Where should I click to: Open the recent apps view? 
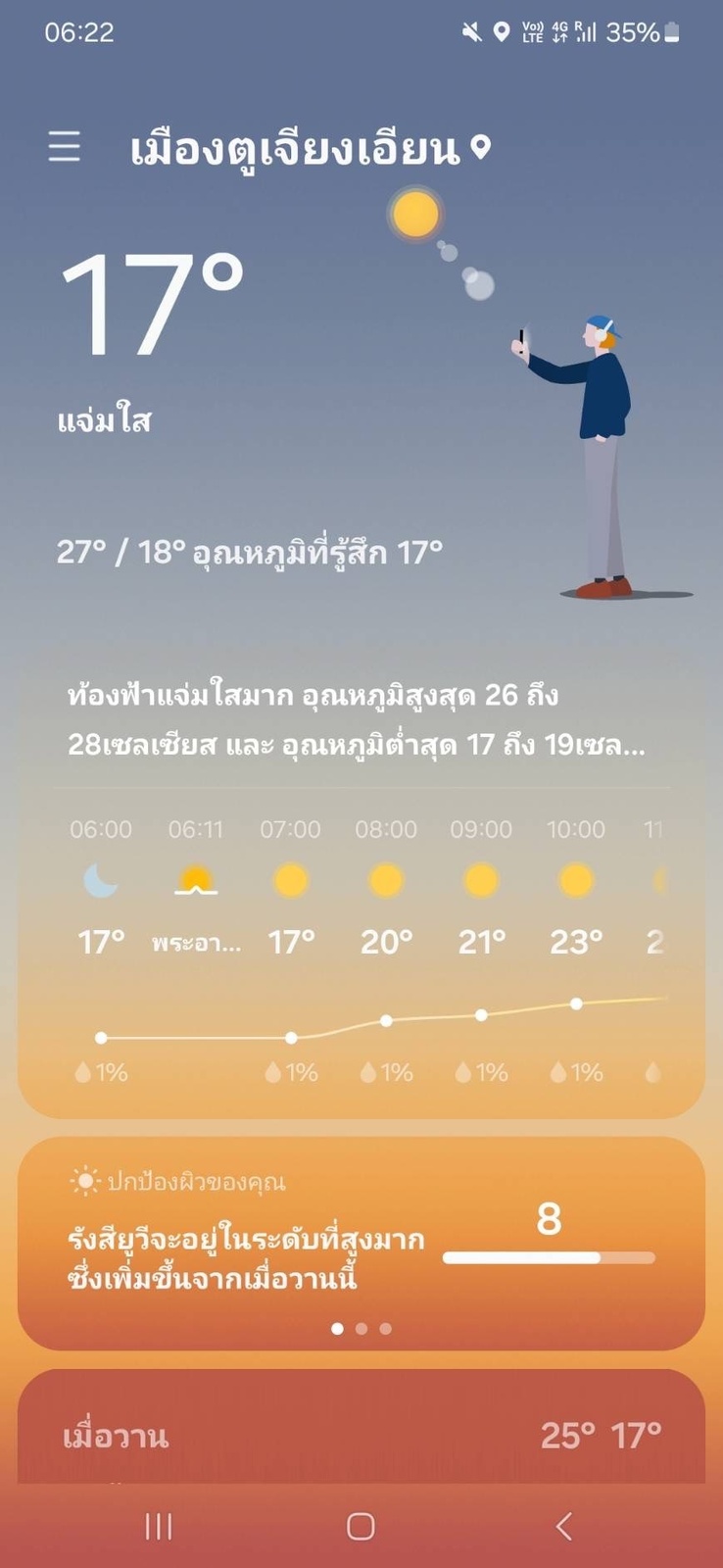click(x=159, y=1526)
